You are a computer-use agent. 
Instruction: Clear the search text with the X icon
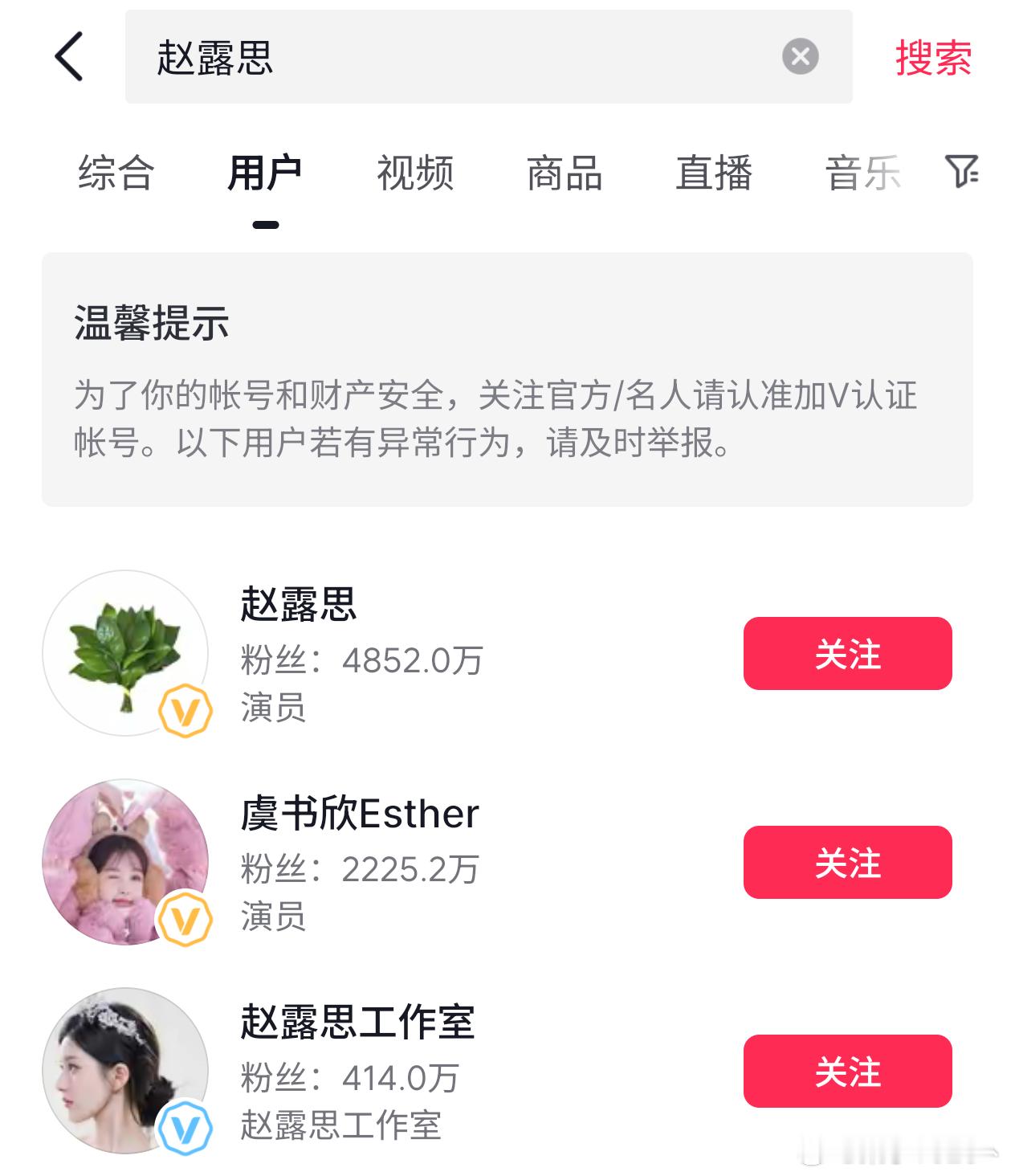(x=800, y=56)
